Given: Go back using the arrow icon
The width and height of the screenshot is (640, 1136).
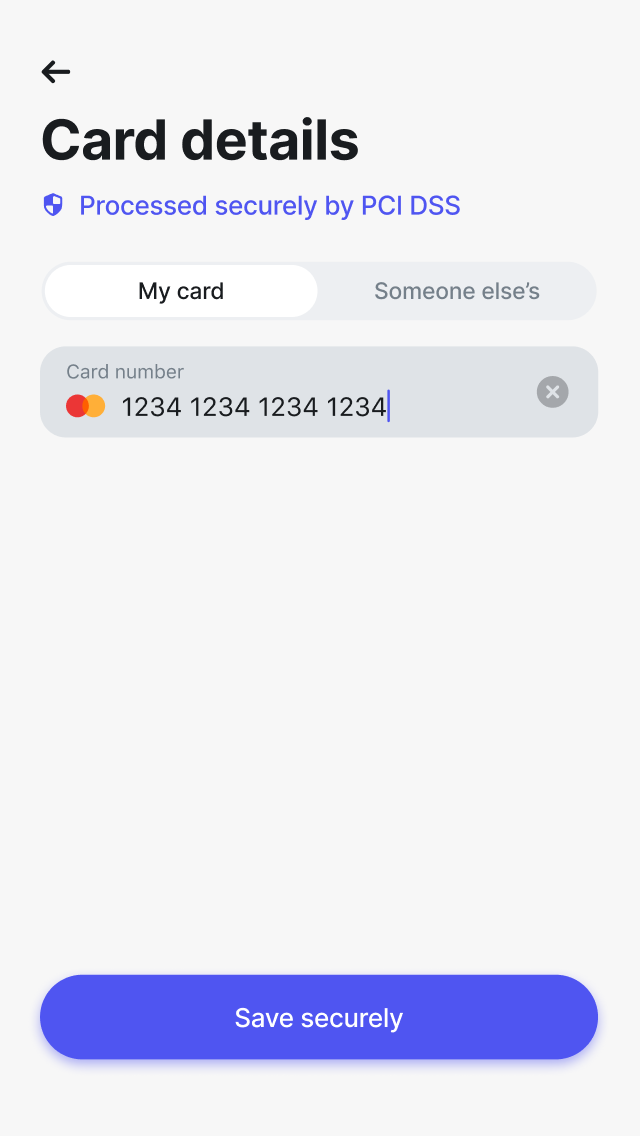Looking at the screenshot, I should pos(56,72).
